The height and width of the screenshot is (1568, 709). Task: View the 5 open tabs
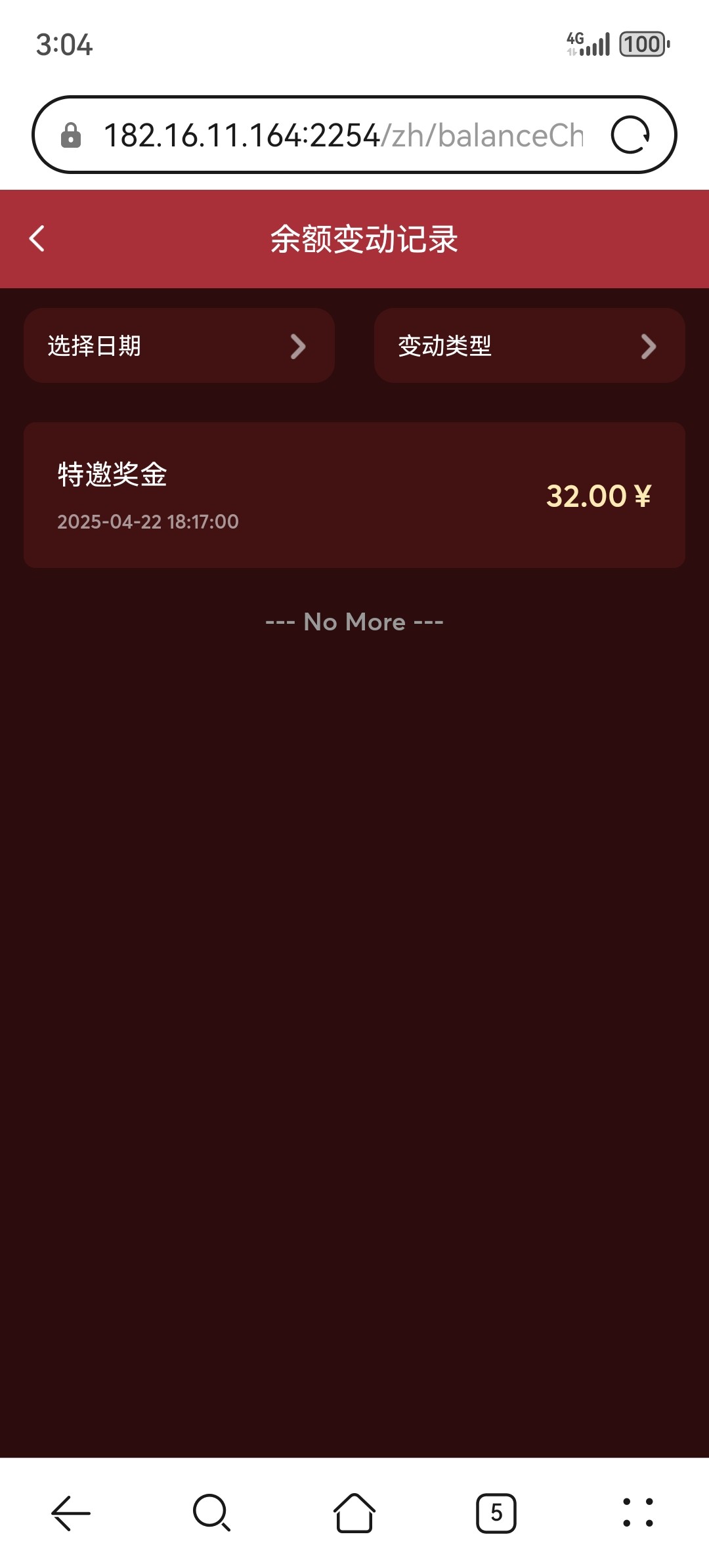click(496, 1513)
